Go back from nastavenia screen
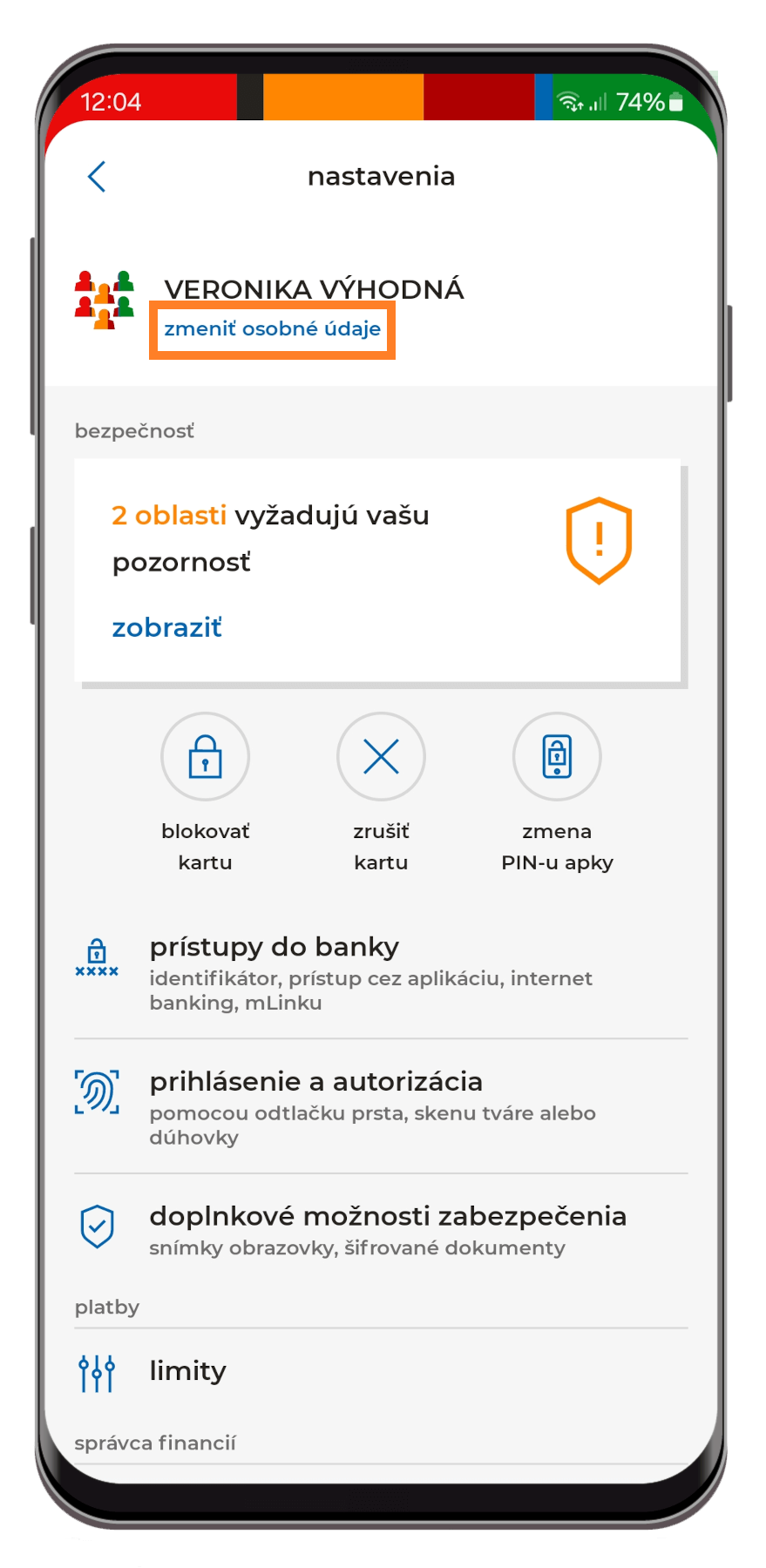The image size is (766, 1568). (97, 177)
